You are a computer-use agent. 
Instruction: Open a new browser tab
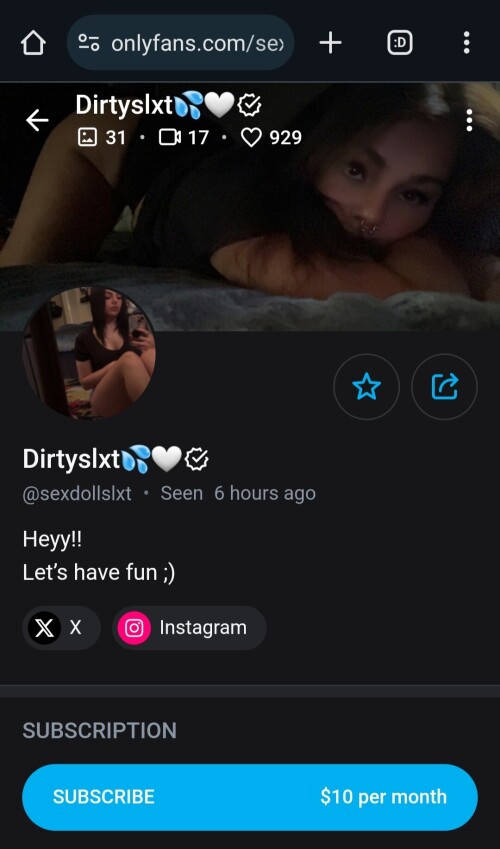pyautogui.click(x=330, y=42)
